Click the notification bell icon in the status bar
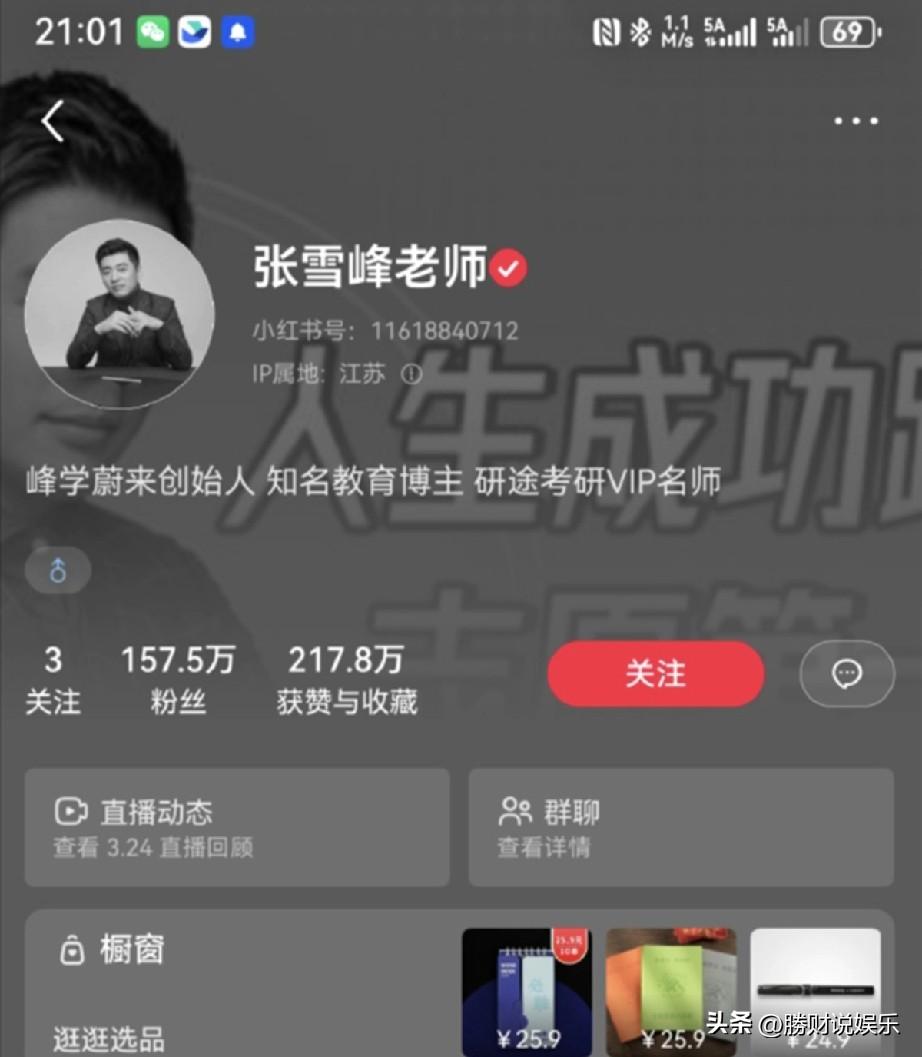922x1057 pixels. (237, 31)
